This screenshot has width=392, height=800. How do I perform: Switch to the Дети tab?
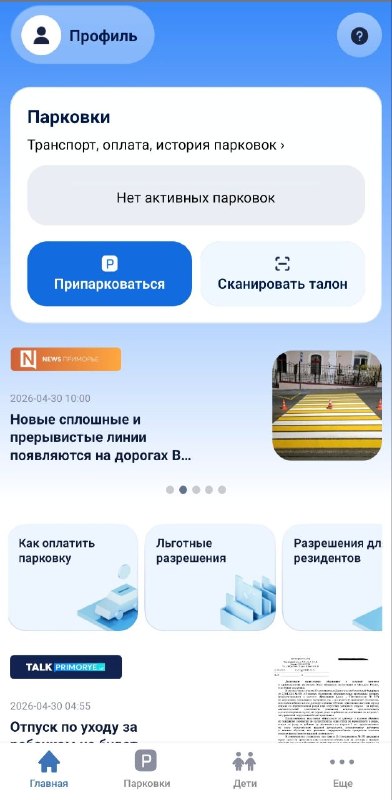pos(244,770)
